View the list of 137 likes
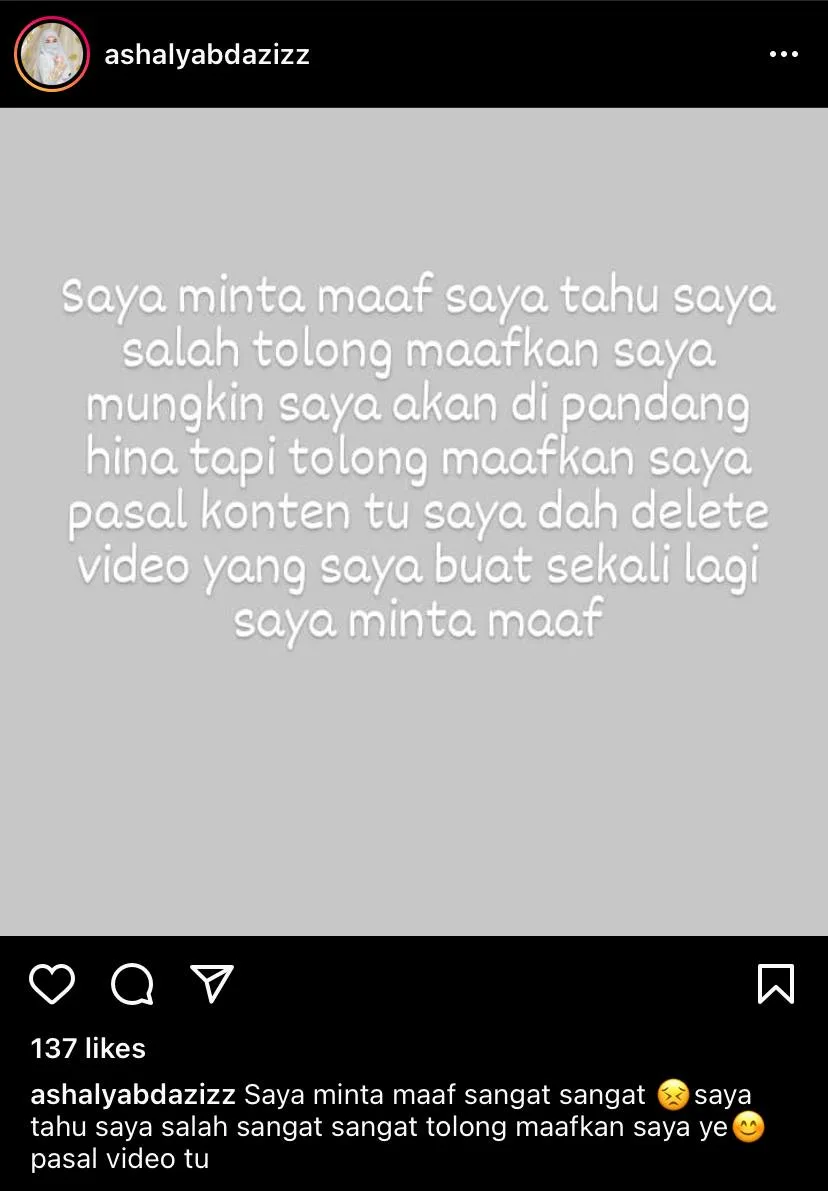The width and height of the screenshot is (828, 1191). point(88,1048)
